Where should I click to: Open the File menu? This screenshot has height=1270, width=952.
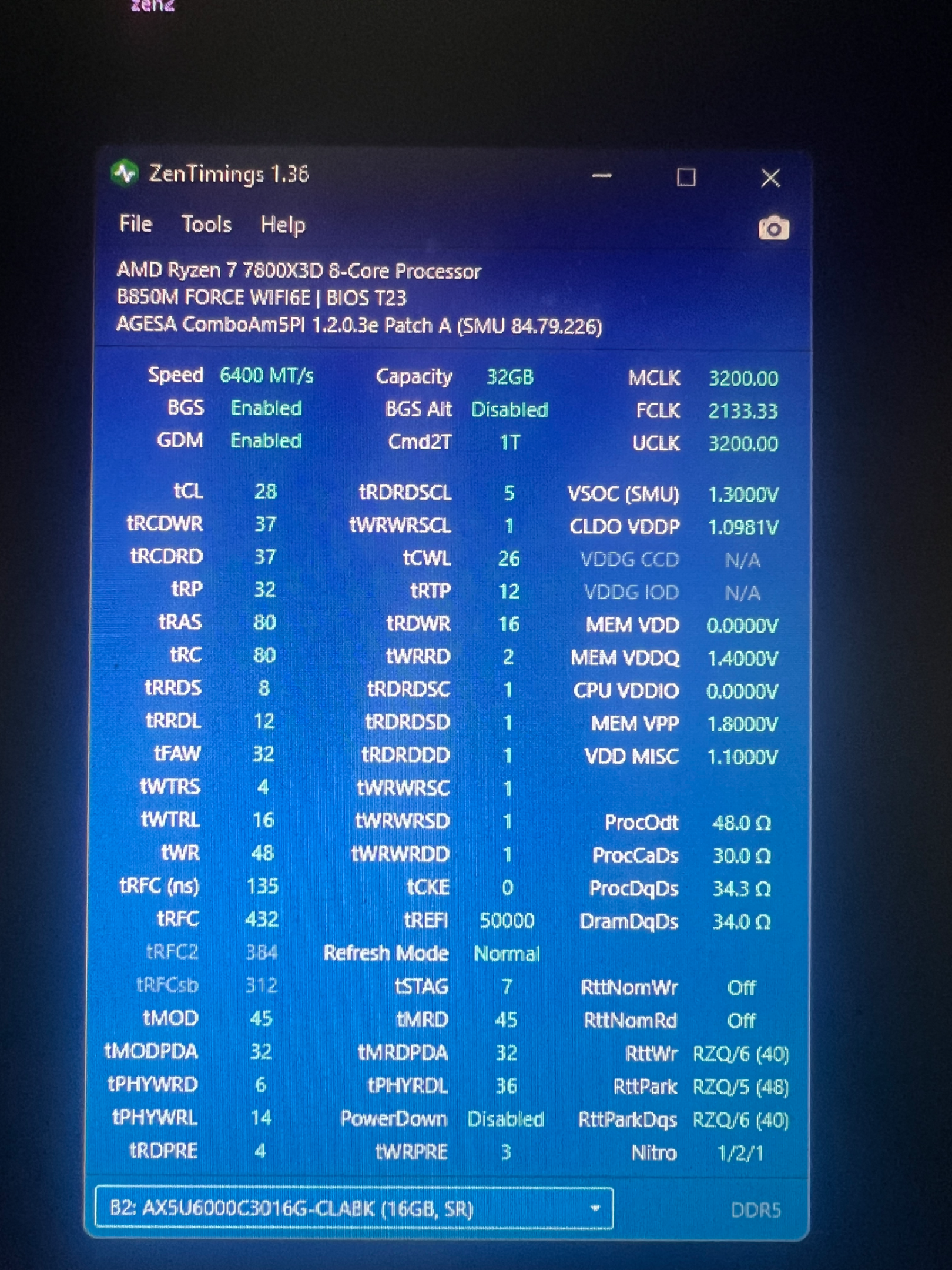(136, 223)
